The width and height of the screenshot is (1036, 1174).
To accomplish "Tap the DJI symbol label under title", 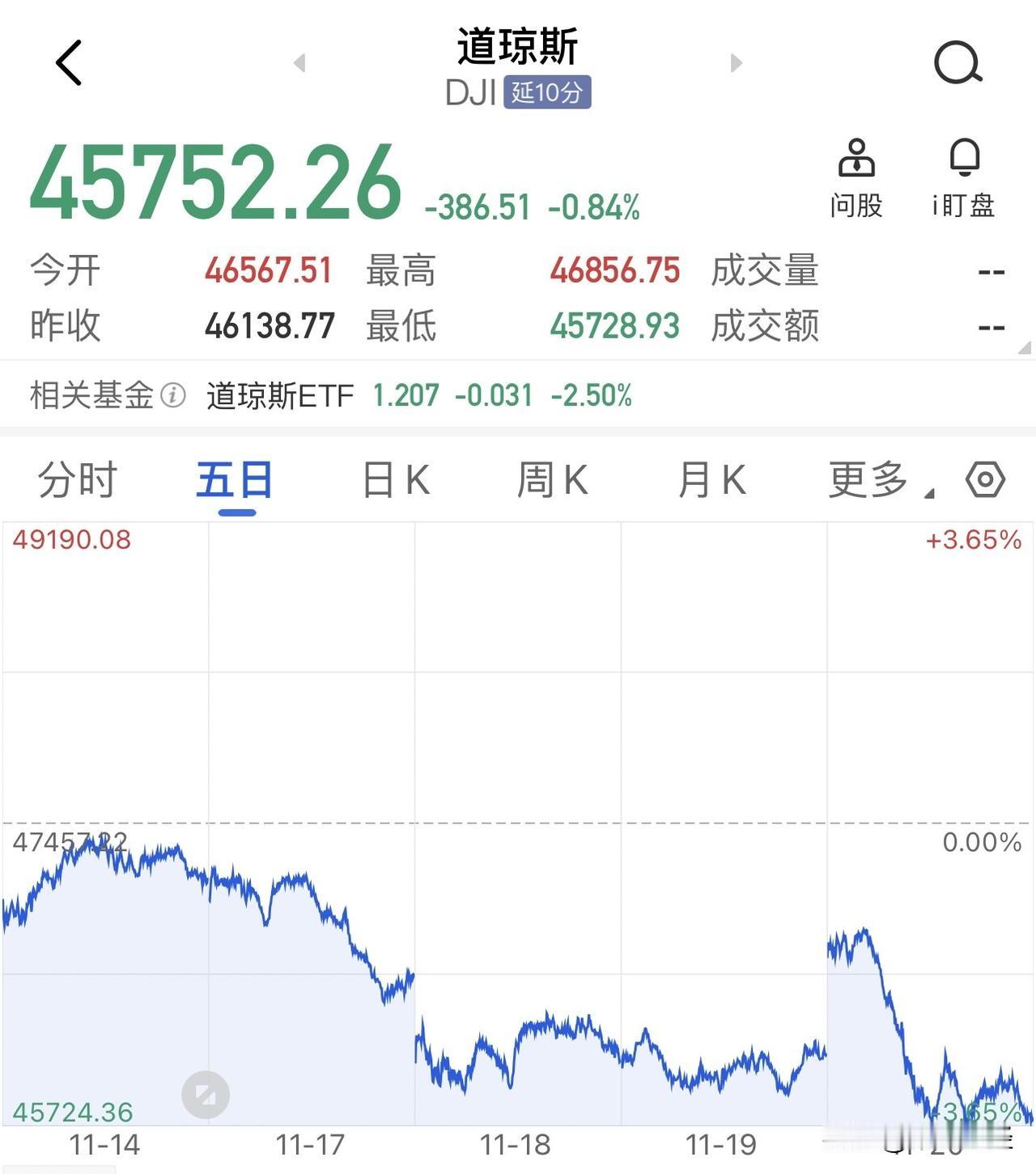I will [x=471, y=92].
